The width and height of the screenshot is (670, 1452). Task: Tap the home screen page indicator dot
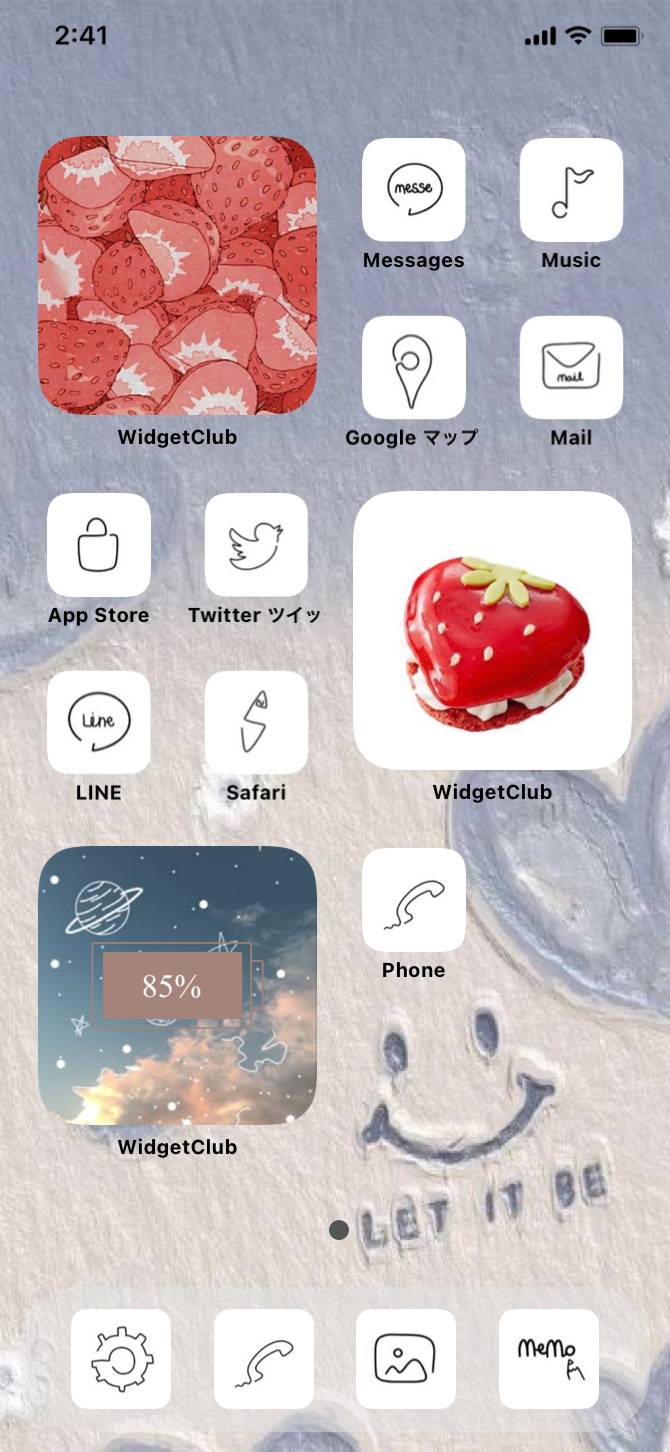click(x=339, y=1229)
